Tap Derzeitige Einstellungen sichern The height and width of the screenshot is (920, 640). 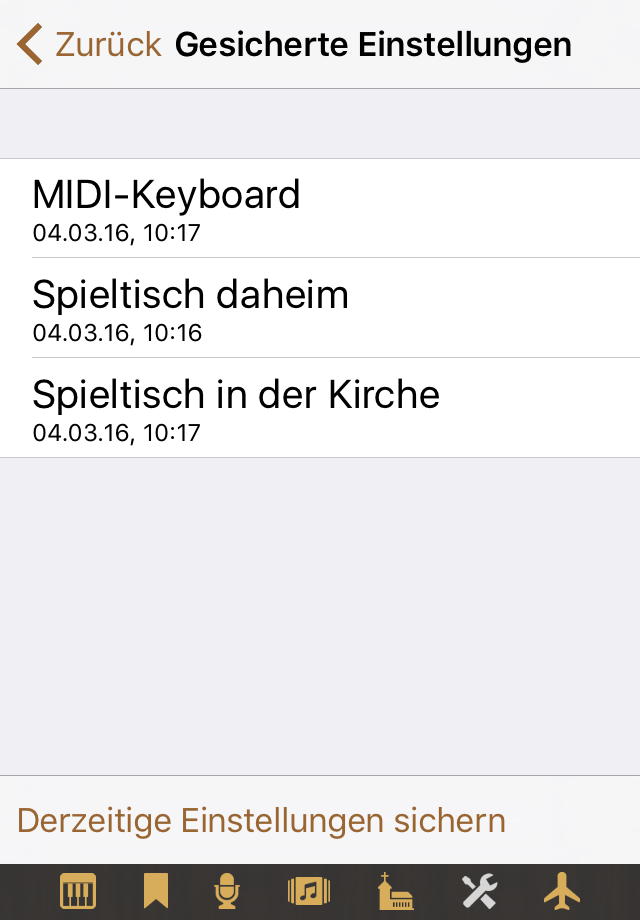click(261, 821)
